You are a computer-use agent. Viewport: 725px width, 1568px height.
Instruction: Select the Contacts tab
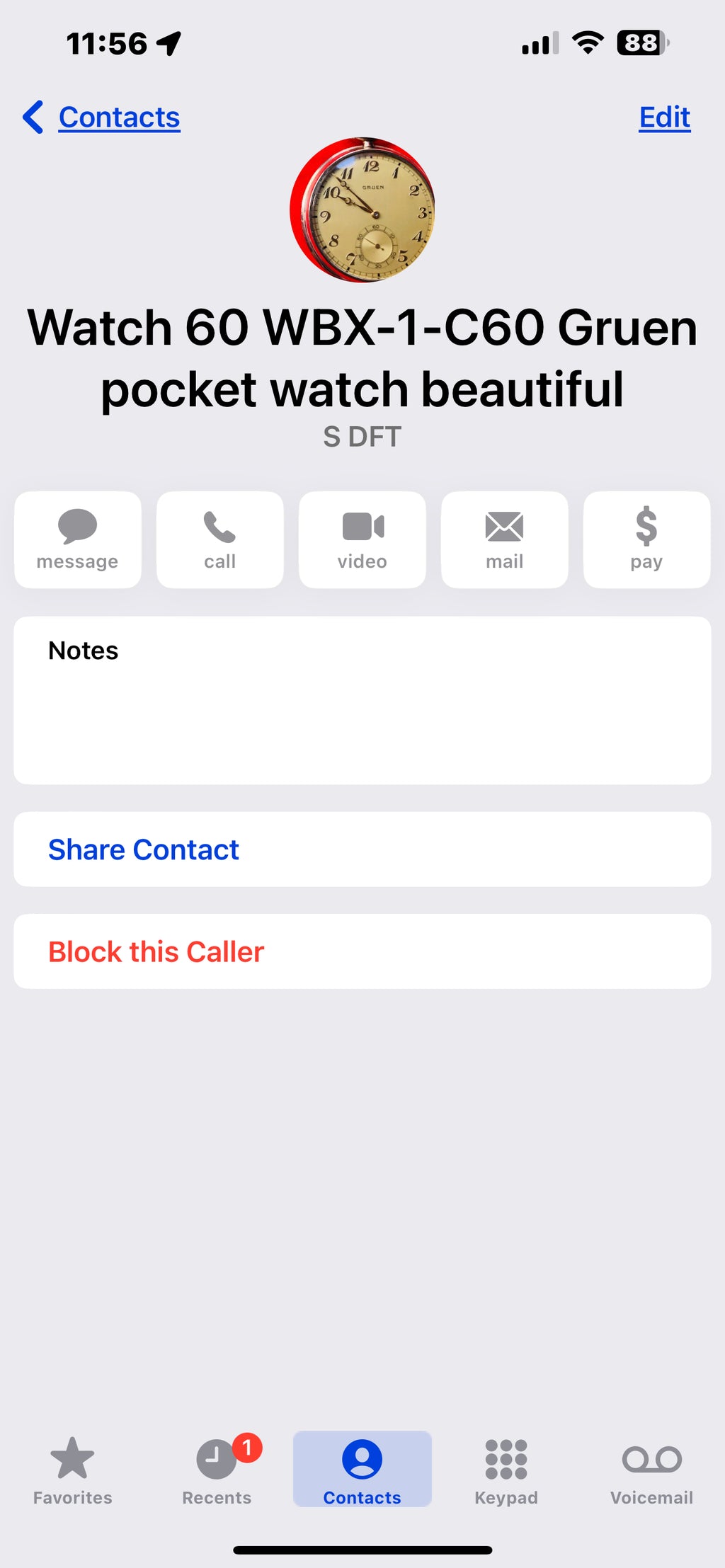click(362, 1470)
